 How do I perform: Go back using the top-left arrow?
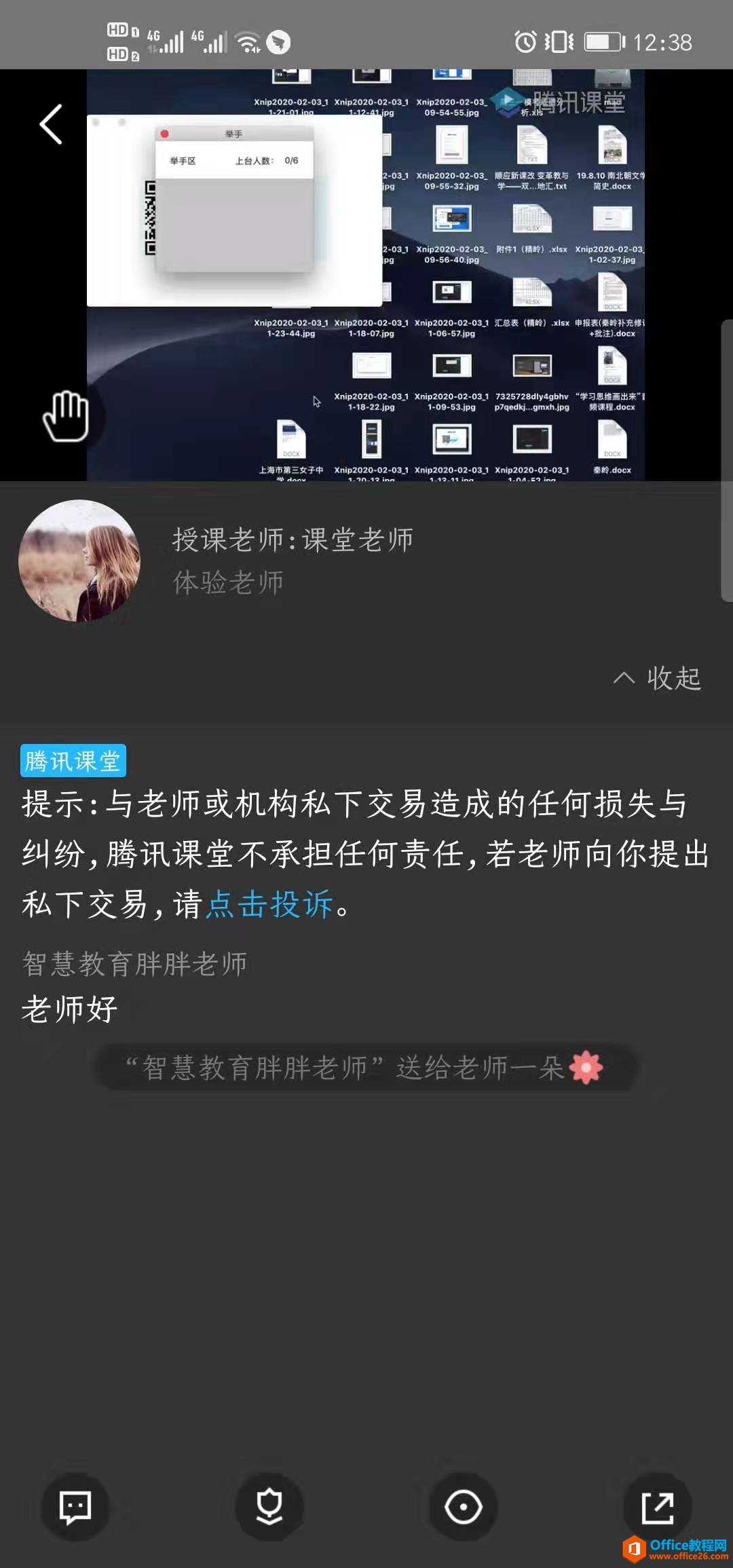pyautogui.click(x=52, y=124)
